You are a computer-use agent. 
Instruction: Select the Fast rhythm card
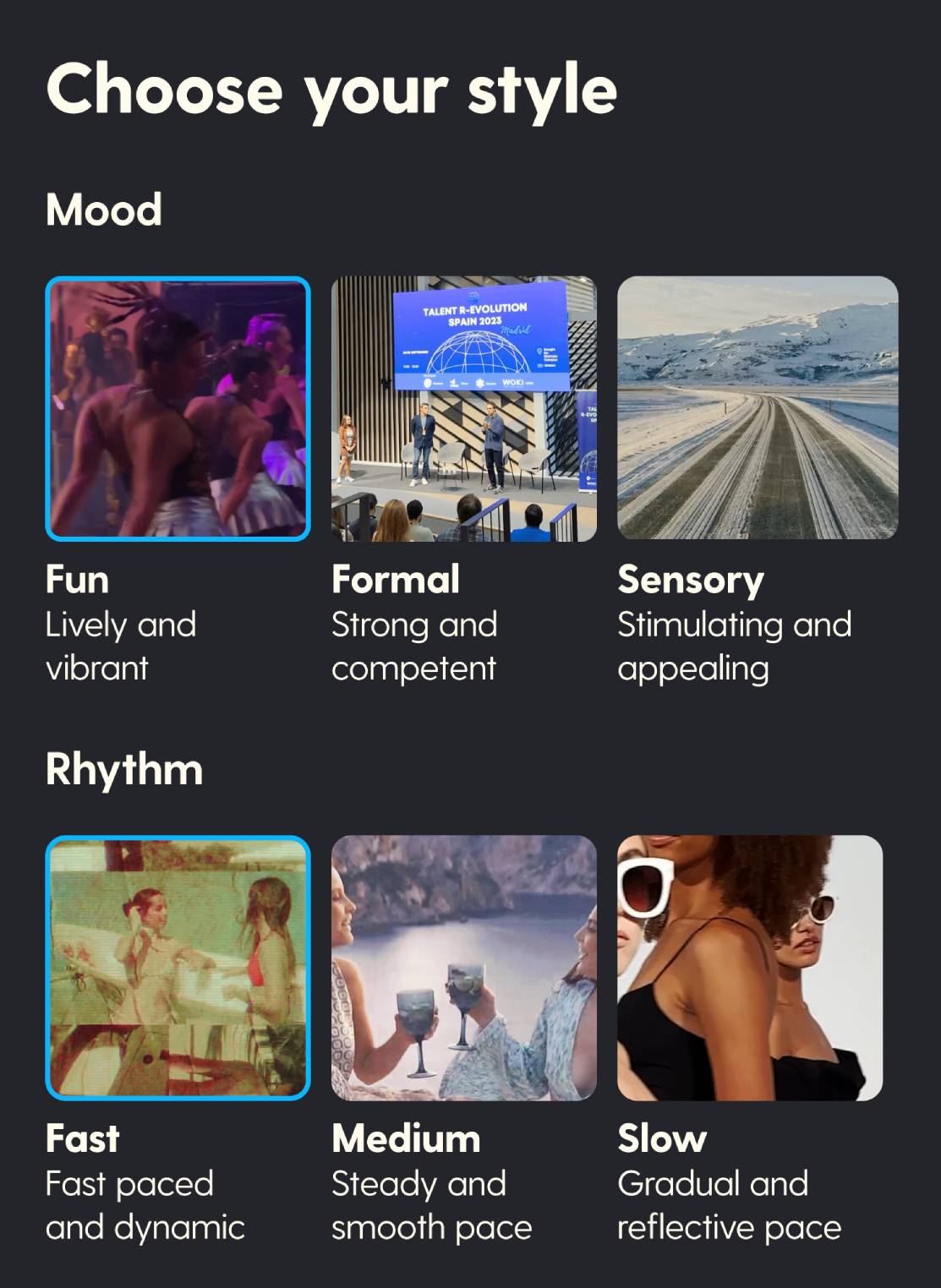coord(178,969)
